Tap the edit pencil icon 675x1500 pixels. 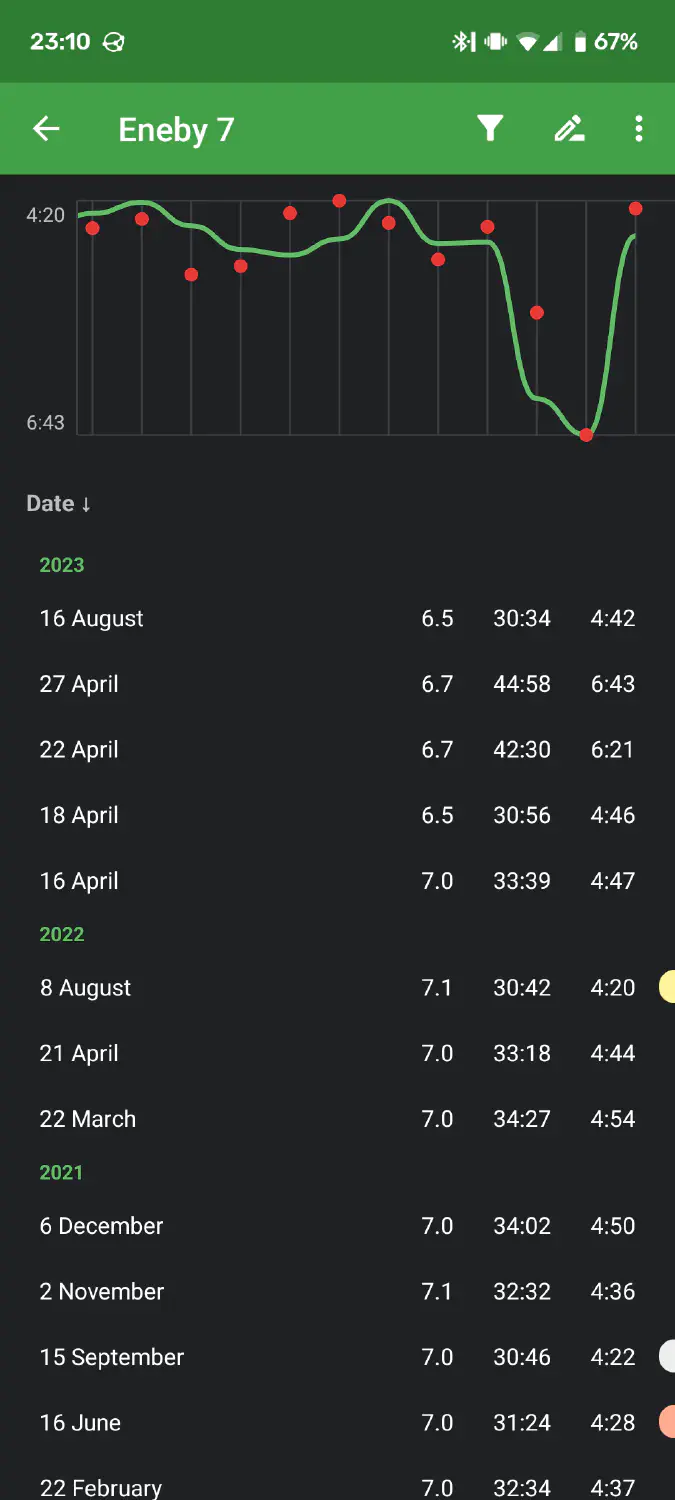(569, 128)
